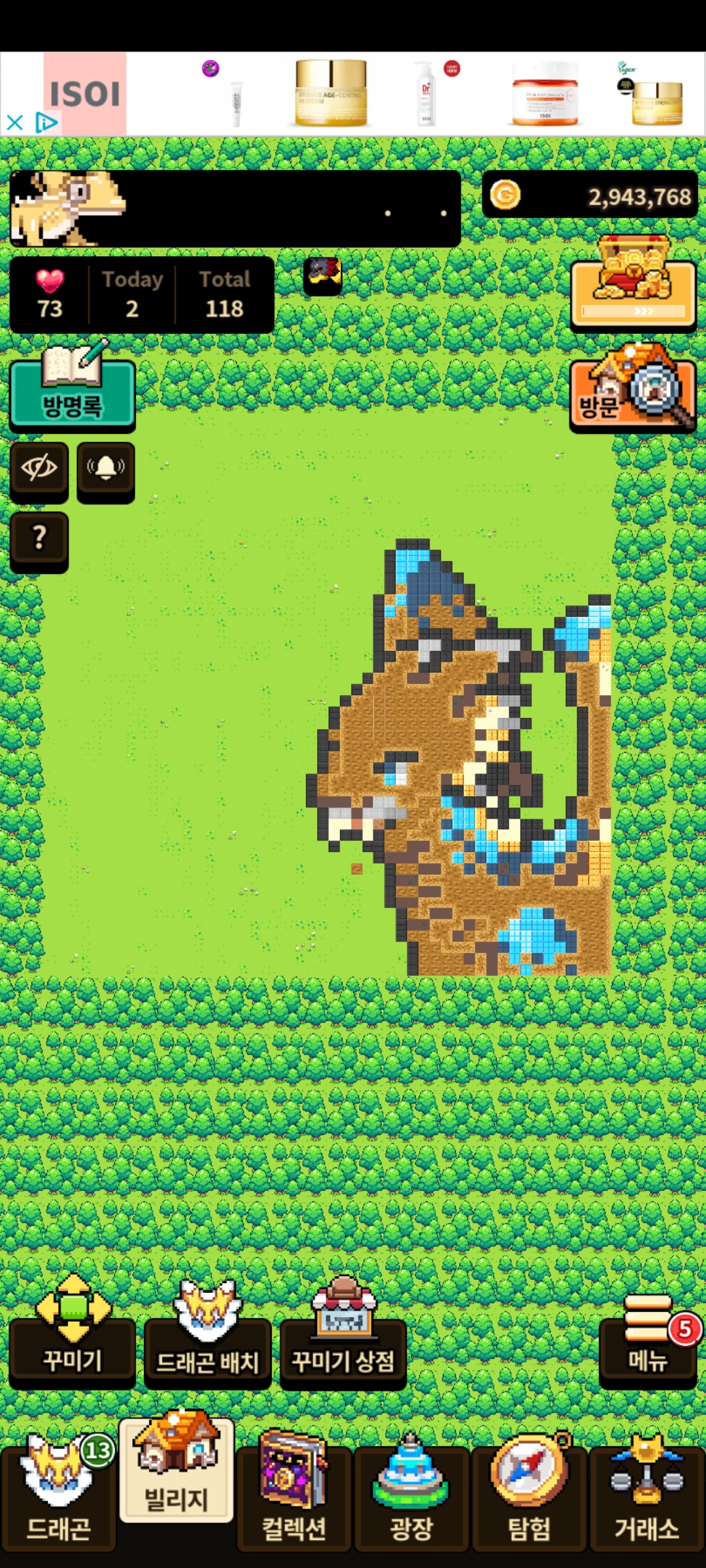Go to the 컬렉션 collection tab
This screenshot has width=706, height=1568.
click(x=294, y=1492)
